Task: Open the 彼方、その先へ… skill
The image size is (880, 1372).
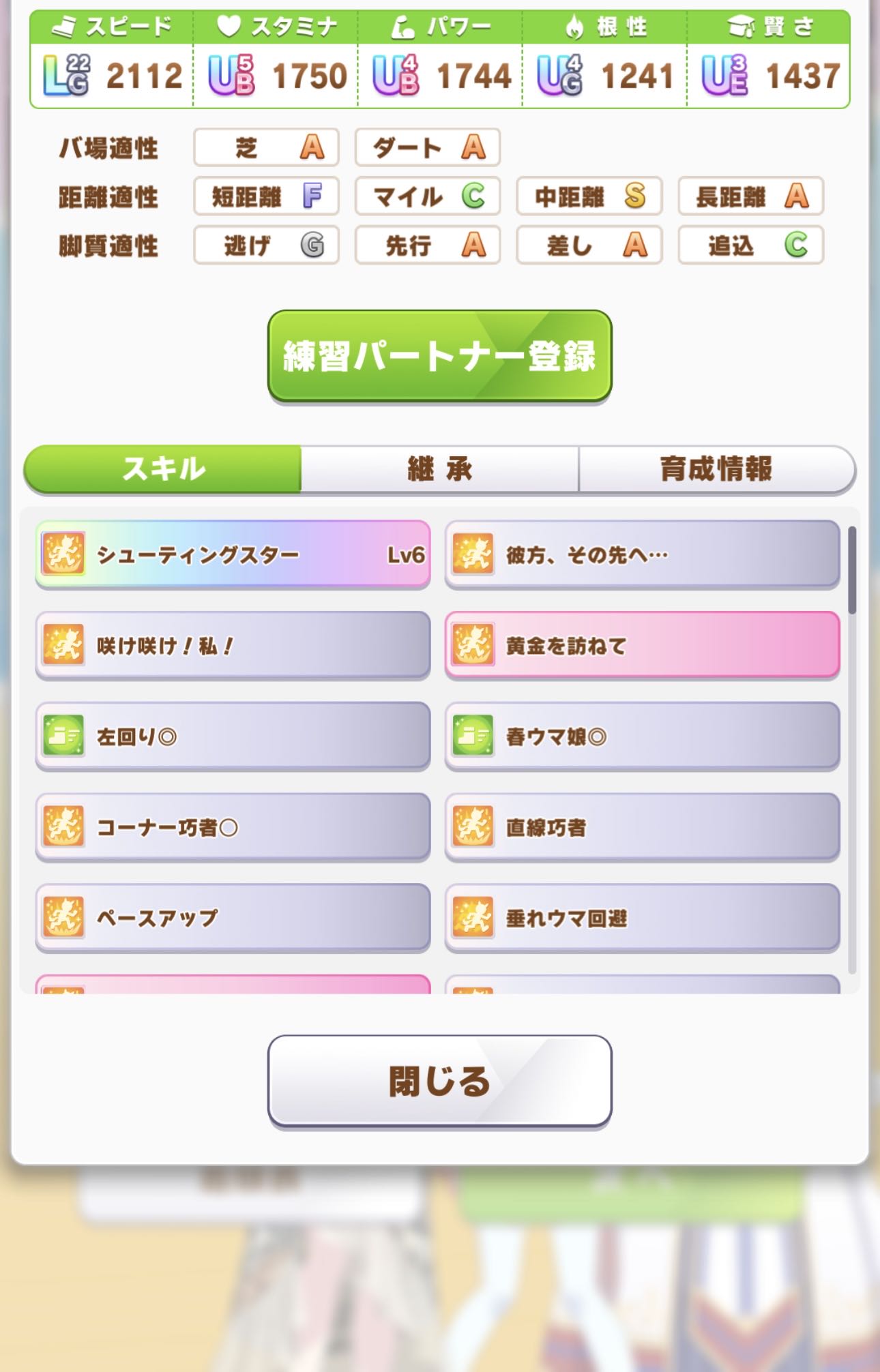Action: tap(642, 554)
